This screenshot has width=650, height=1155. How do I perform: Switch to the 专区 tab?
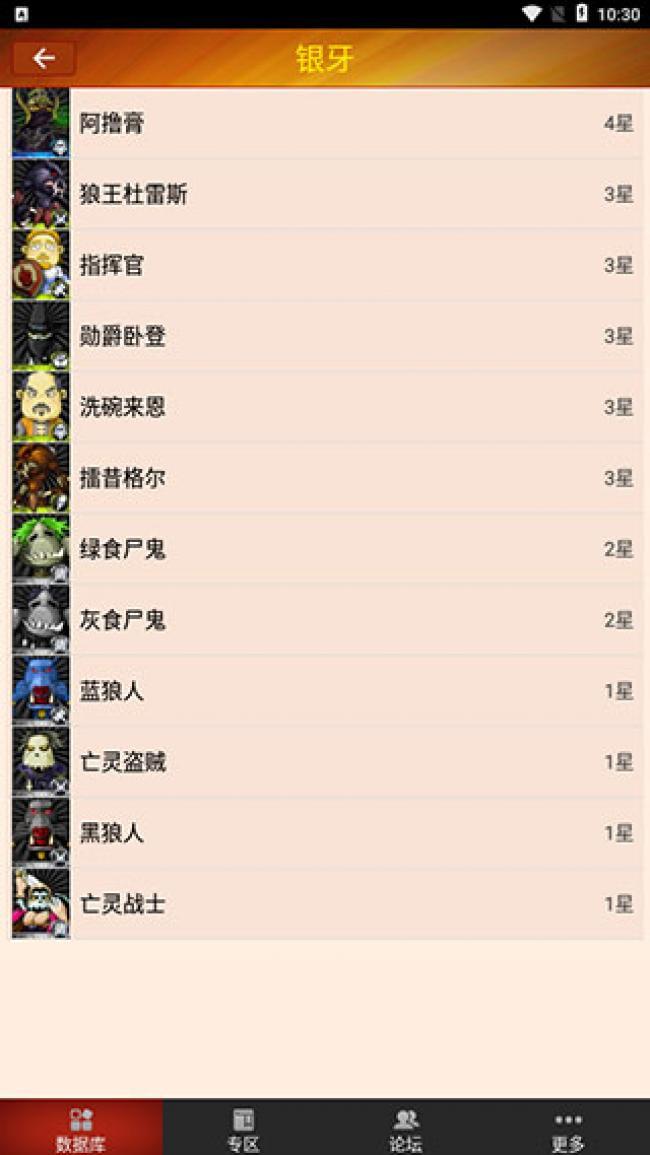tap(243, 1128)
